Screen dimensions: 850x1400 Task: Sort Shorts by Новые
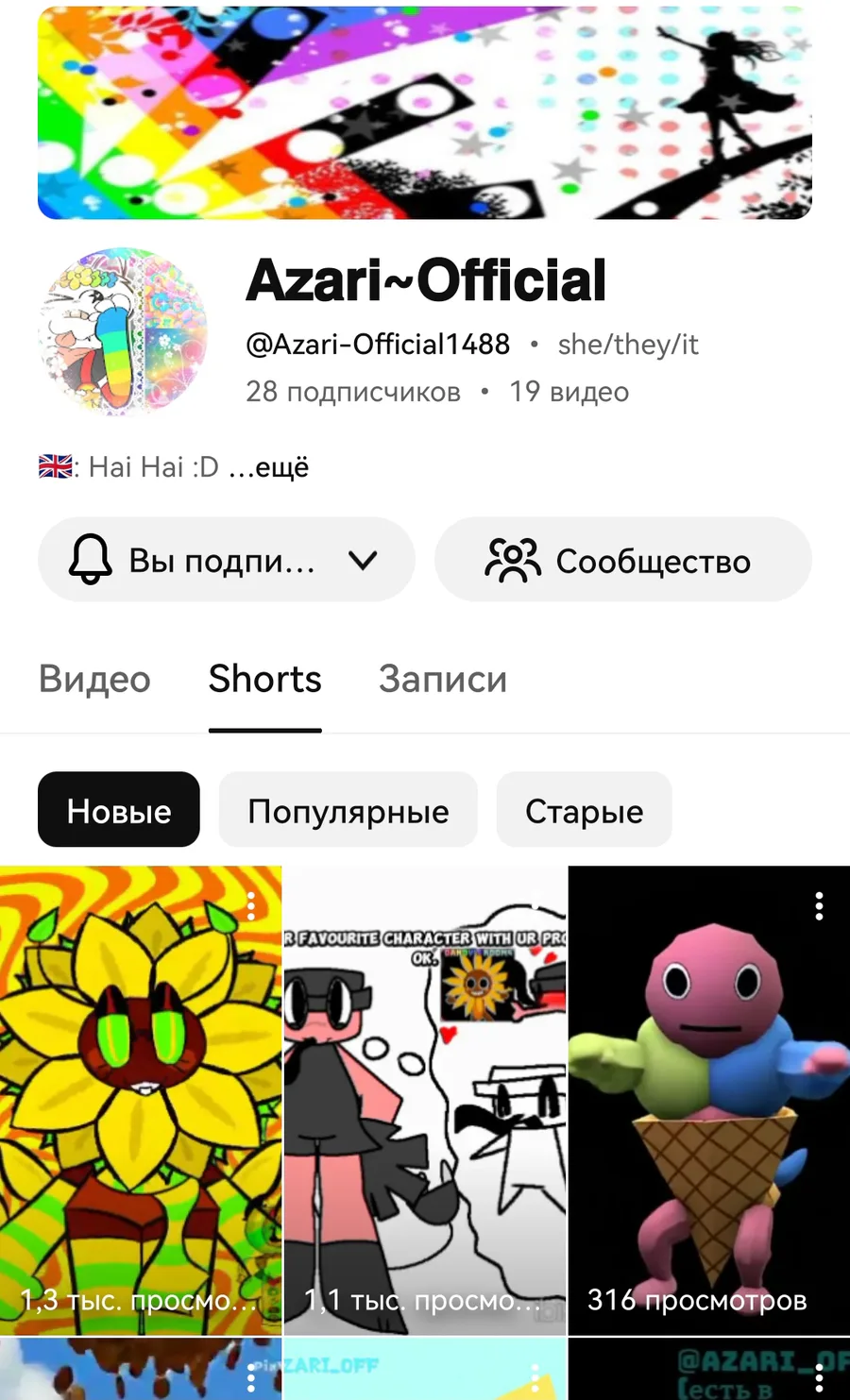[x=119, y=811]
